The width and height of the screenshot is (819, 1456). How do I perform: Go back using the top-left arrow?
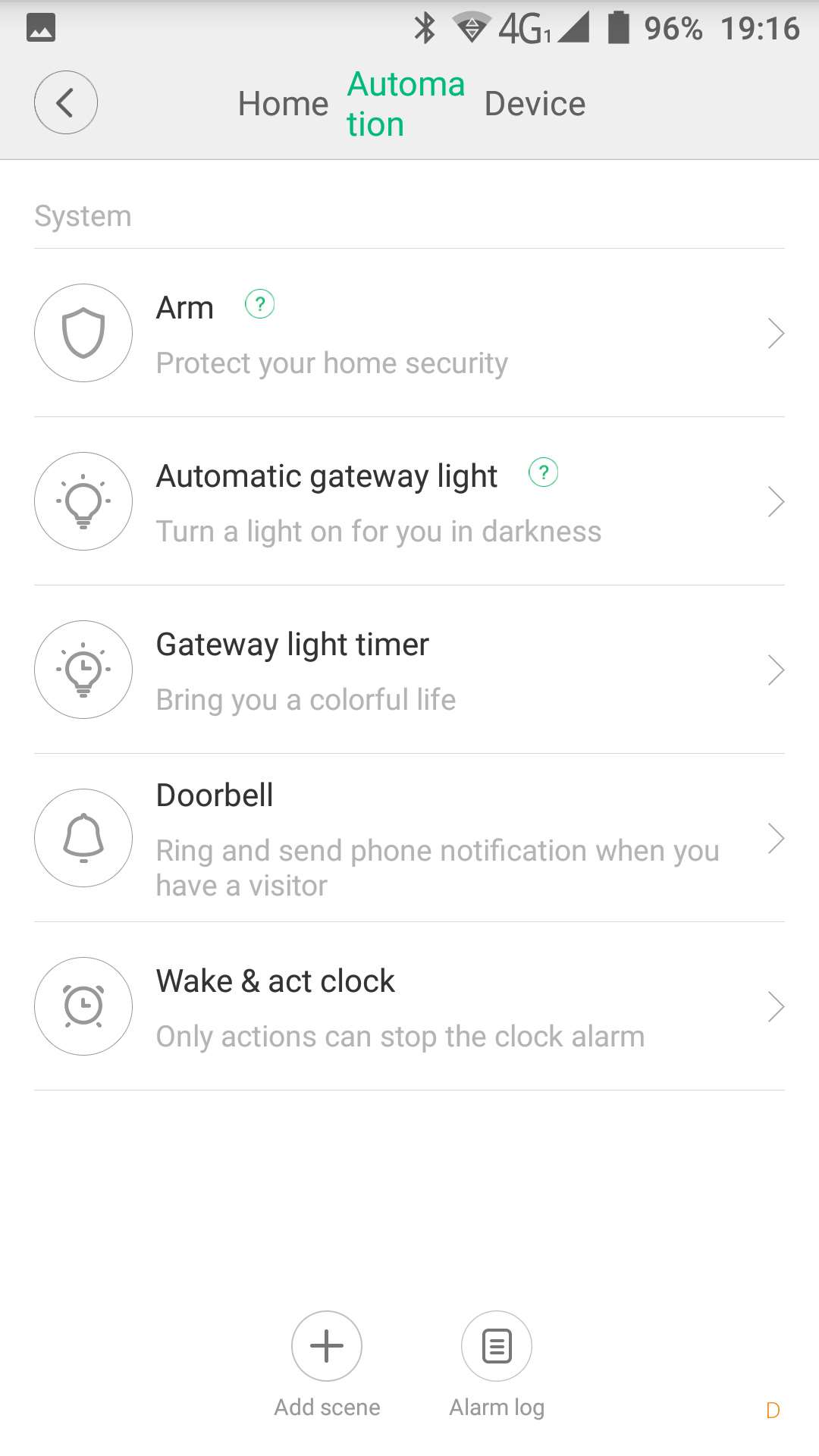point(66,102)
